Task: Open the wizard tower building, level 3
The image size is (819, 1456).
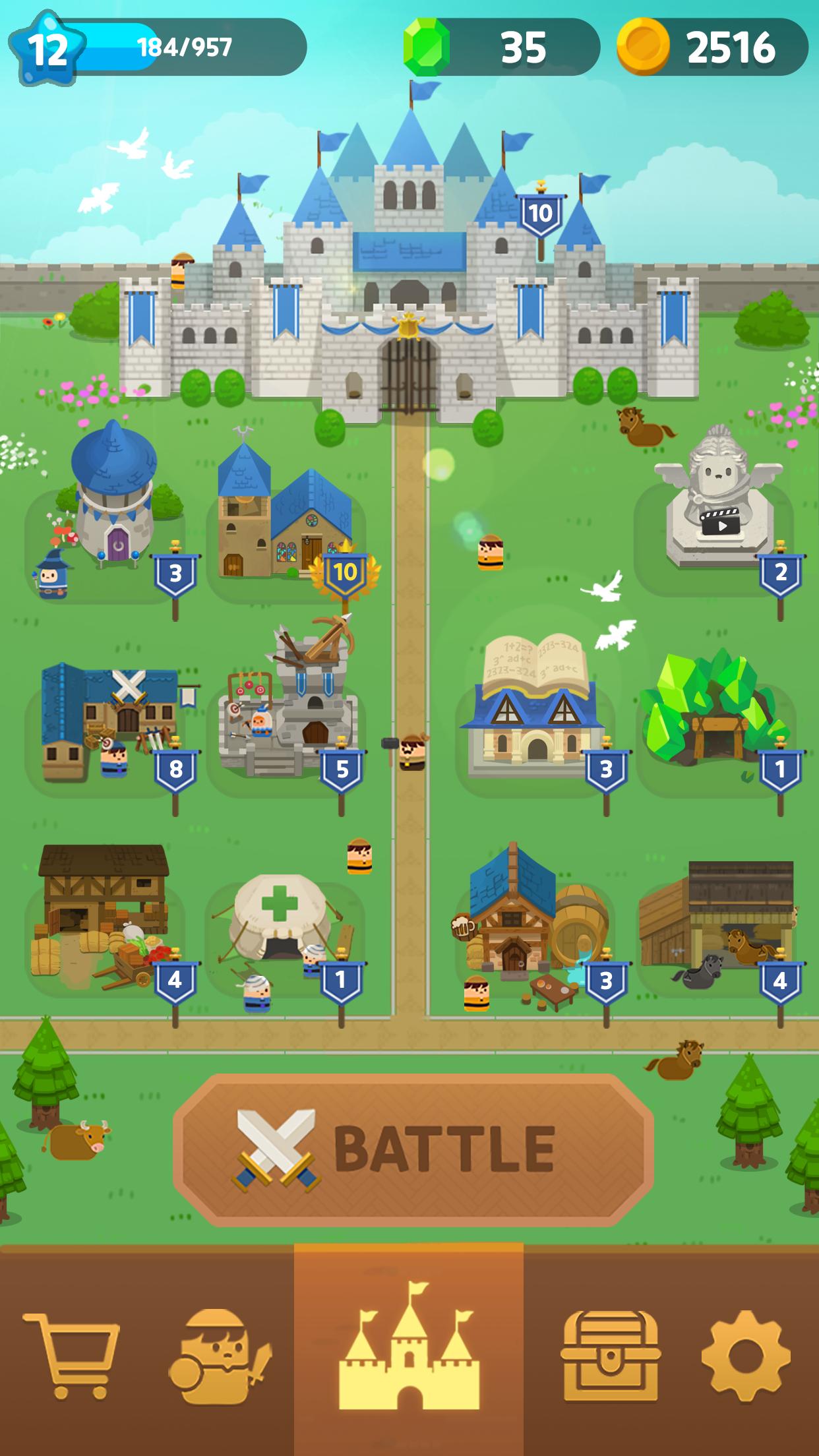Action: click(113, 501)
